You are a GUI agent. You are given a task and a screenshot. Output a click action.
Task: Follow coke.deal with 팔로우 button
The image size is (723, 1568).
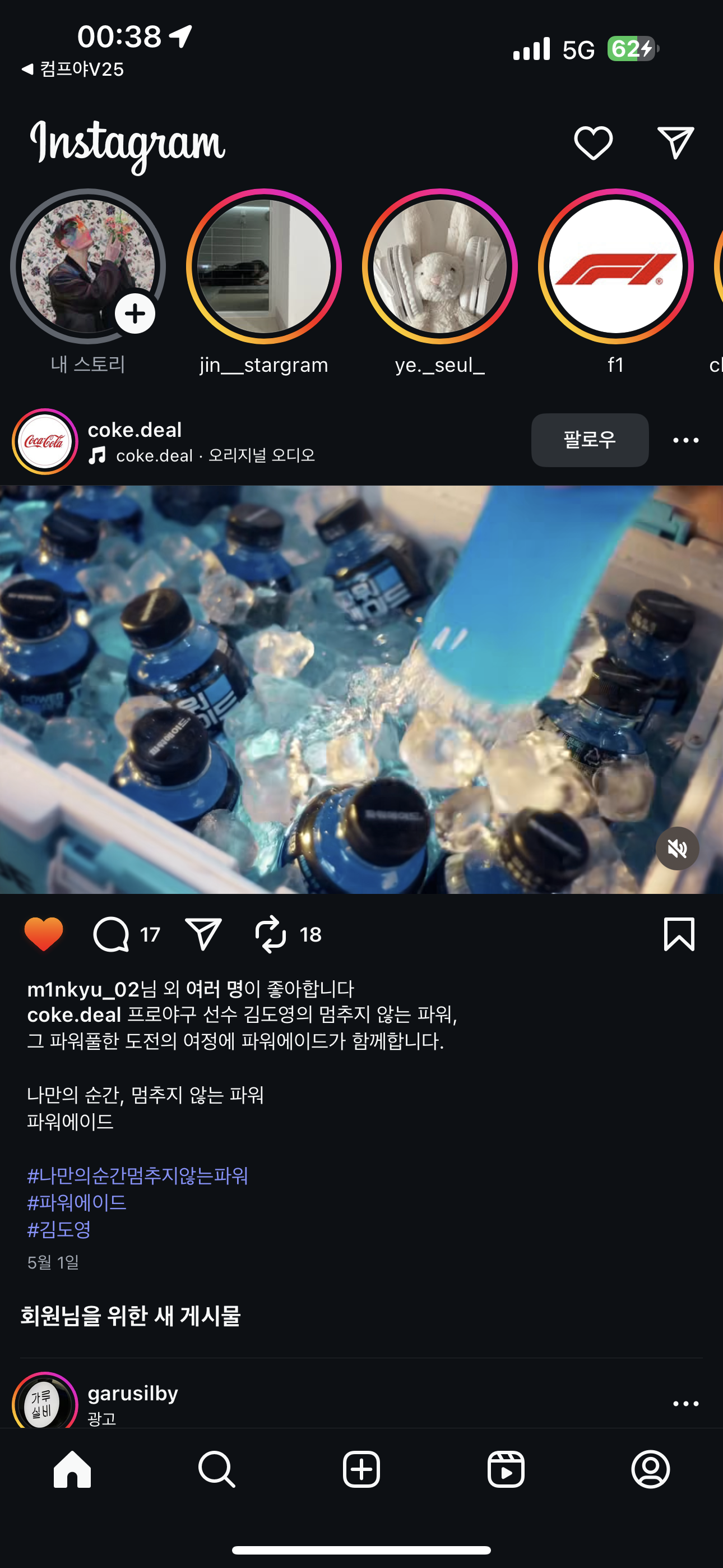pyautogui.click(x=589, y=440)
